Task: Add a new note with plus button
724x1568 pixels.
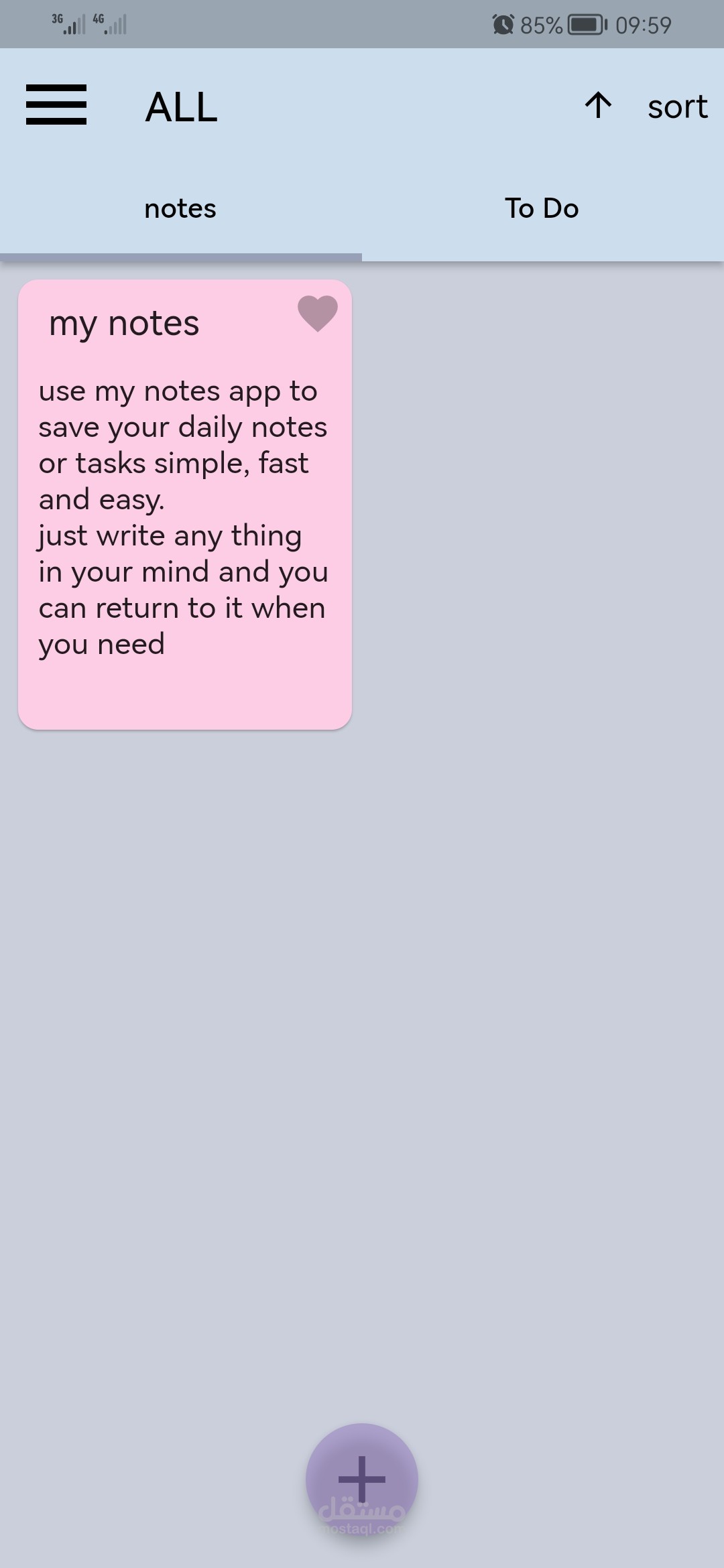Action: (362, 1480)
